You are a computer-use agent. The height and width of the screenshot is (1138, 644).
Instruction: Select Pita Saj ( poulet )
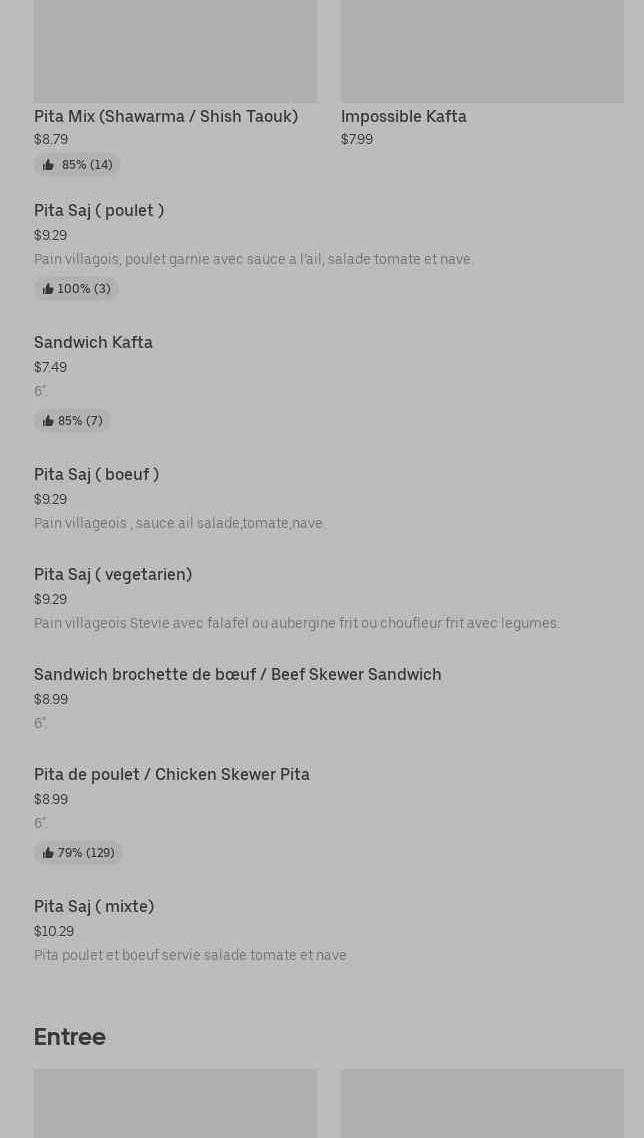[99, 210]
